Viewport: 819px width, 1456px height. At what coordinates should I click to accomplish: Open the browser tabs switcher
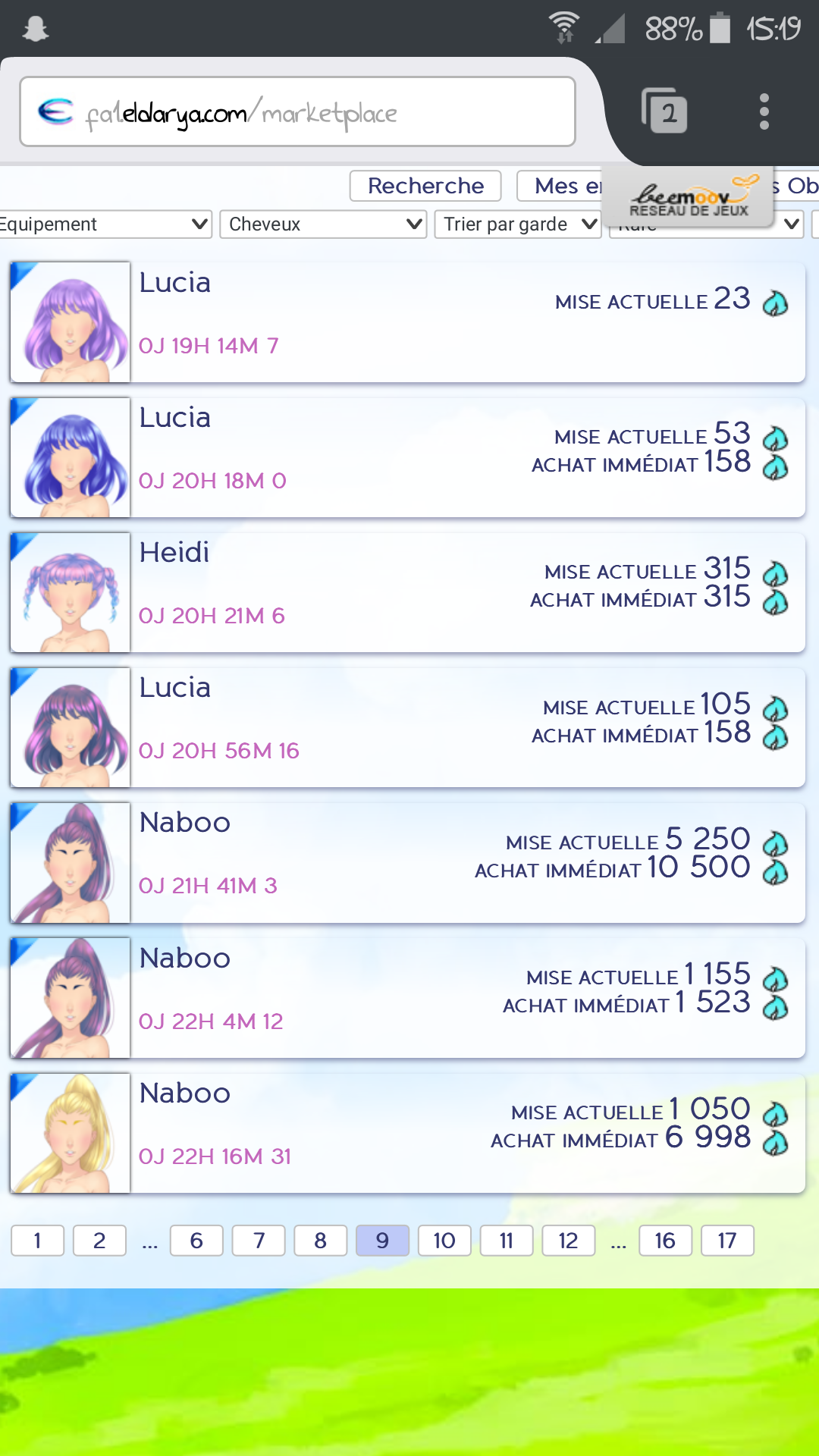click(x=665, y=111)
